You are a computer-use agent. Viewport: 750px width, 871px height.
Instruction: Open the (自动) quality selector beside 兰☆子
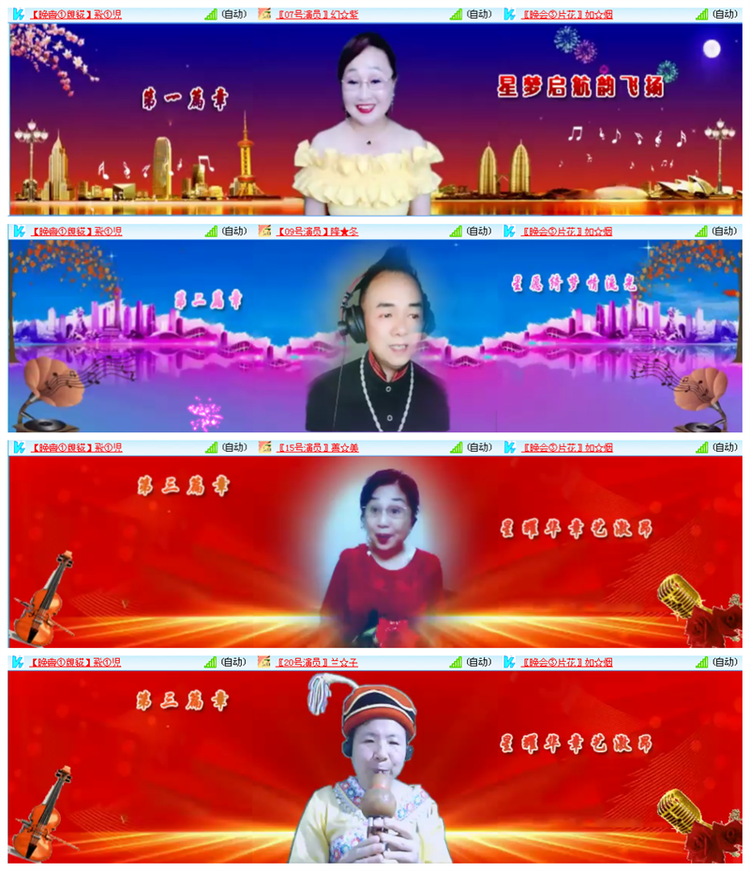click(477, 662)
